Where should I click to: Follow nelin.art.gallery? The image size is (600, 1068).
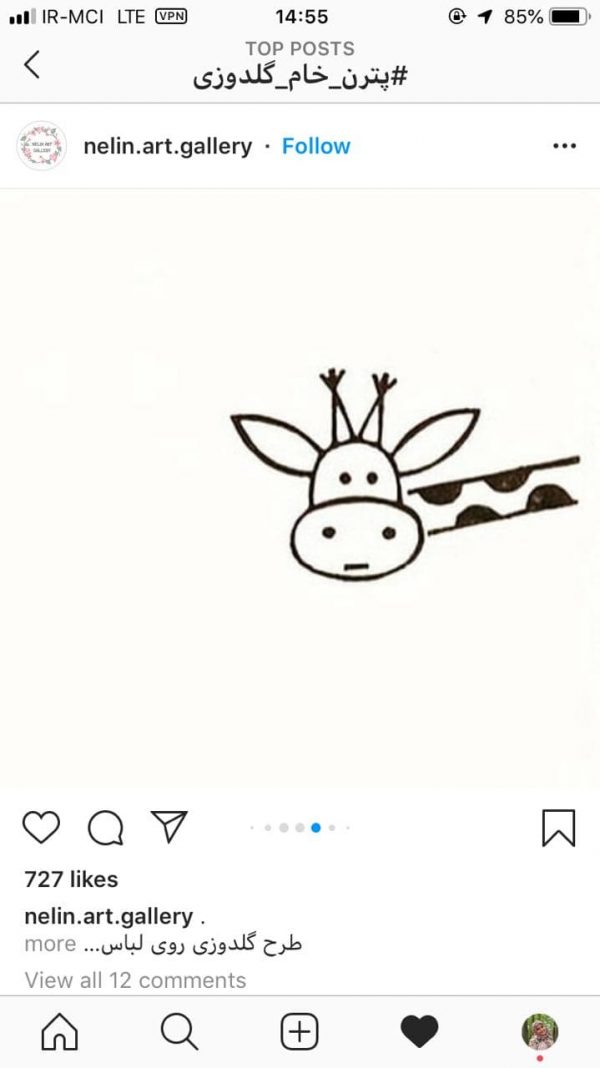(x=316, y=146)
